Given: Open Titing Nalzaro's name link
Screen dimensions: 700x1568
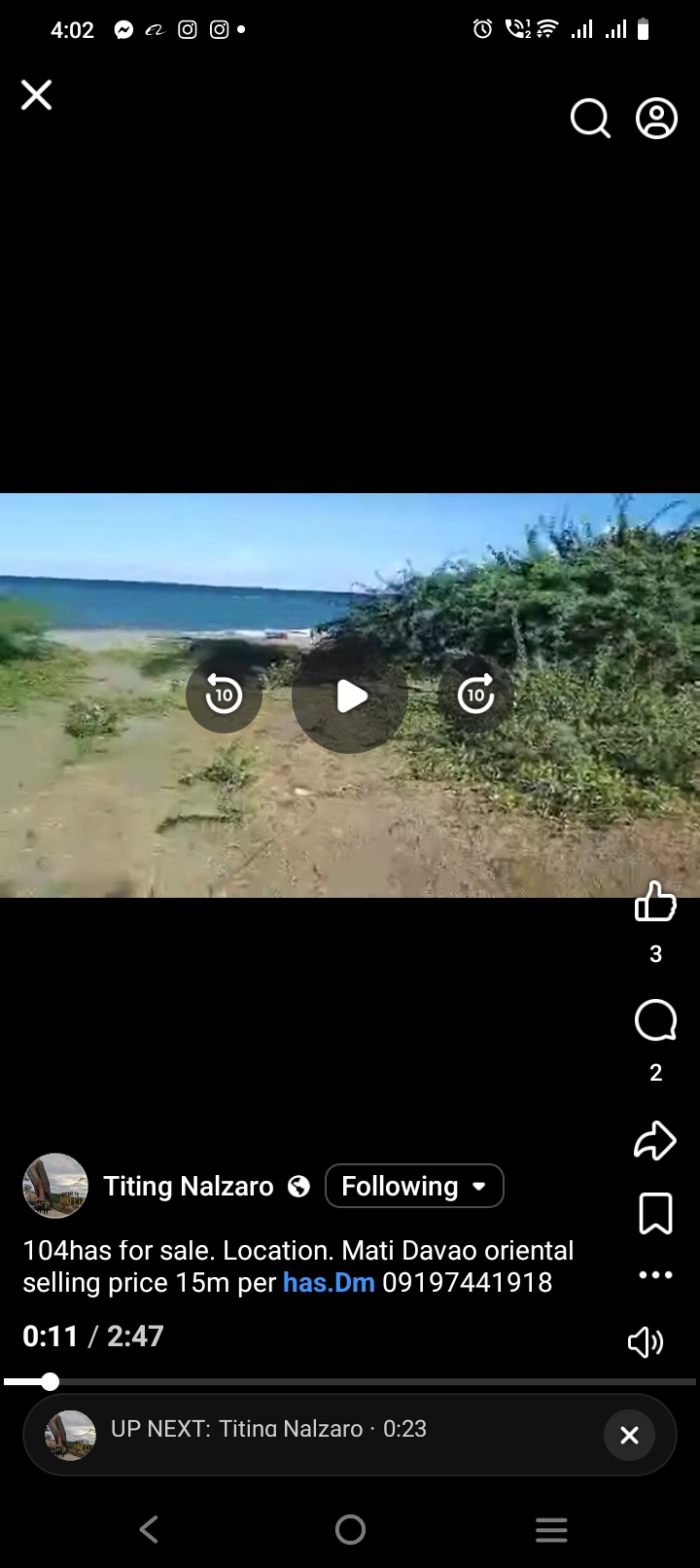Looking at the screenshot, I should [189, 1186].
